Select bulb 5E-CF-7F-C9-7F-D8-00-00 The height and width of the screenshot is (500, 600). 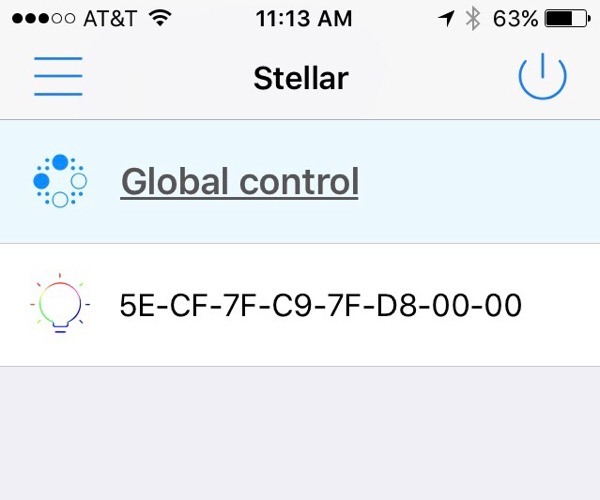(320, 305)
